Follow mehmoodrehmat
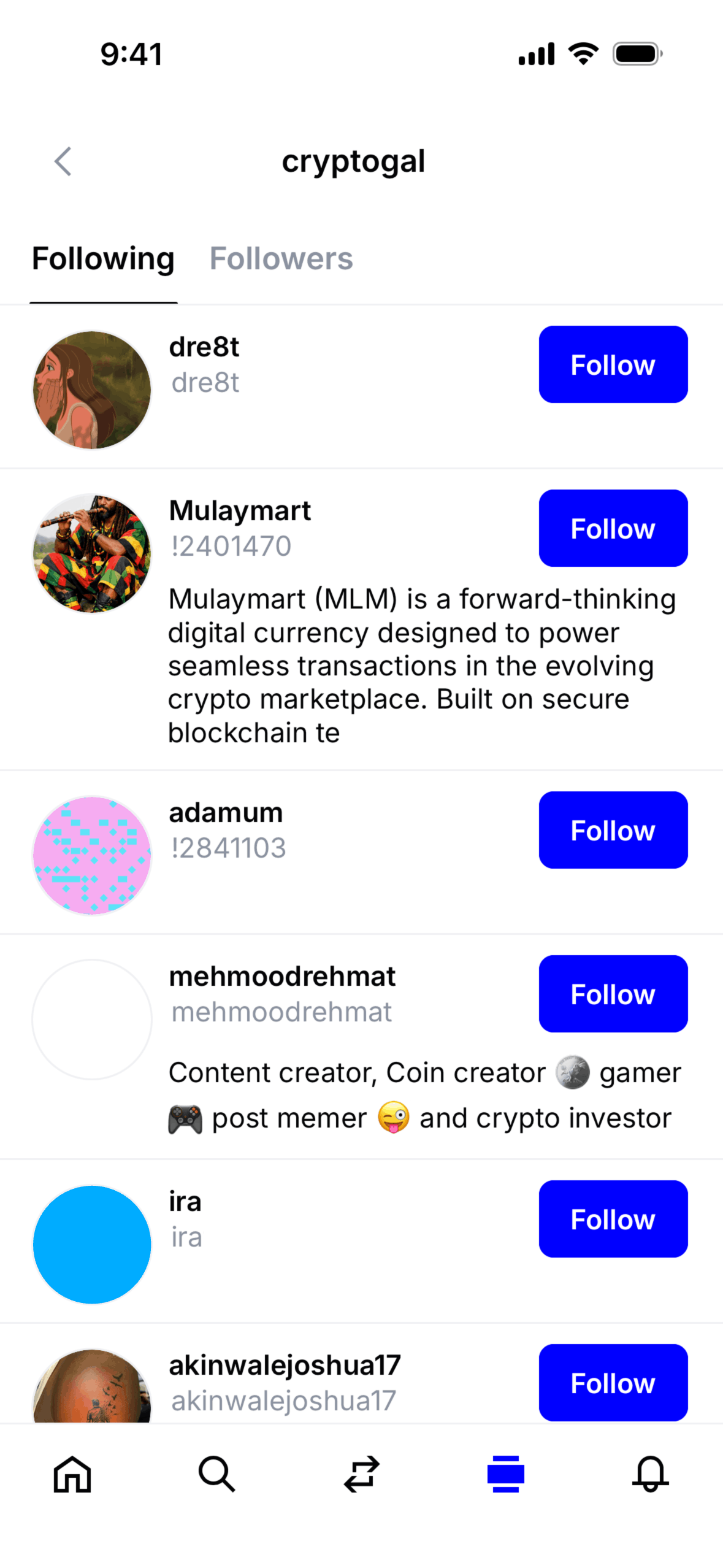This screenshot has height=1568, width=723. point(613,994)
